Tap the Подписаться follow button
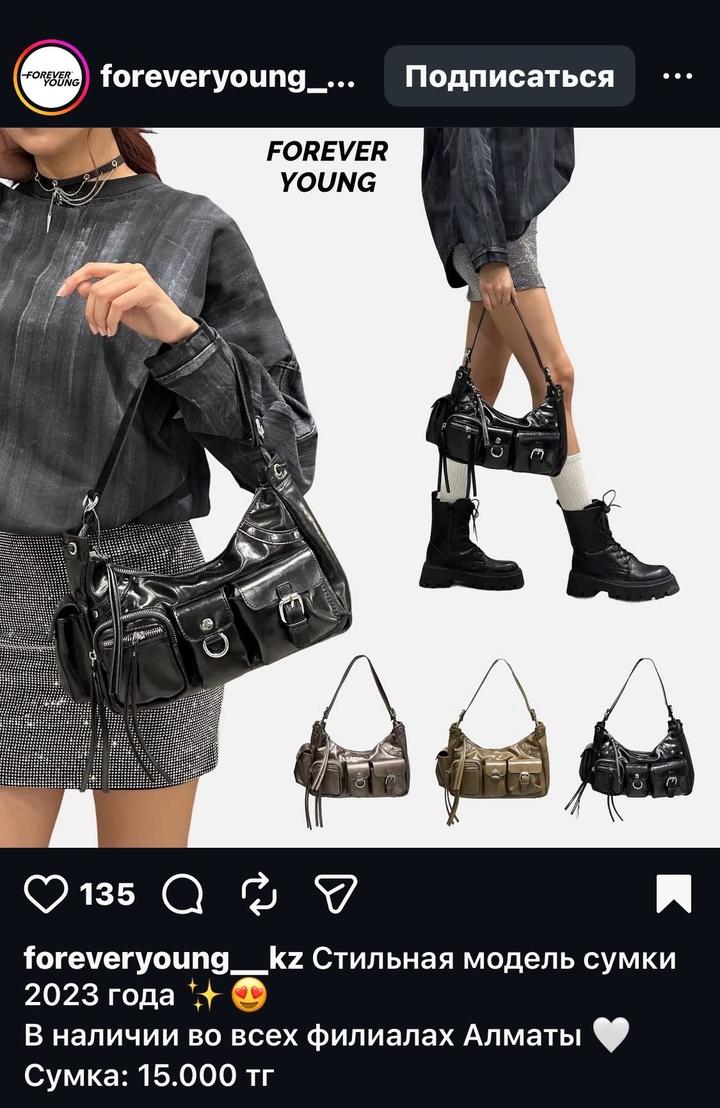Screen dimensions: 720x1108 pos(509,76)
